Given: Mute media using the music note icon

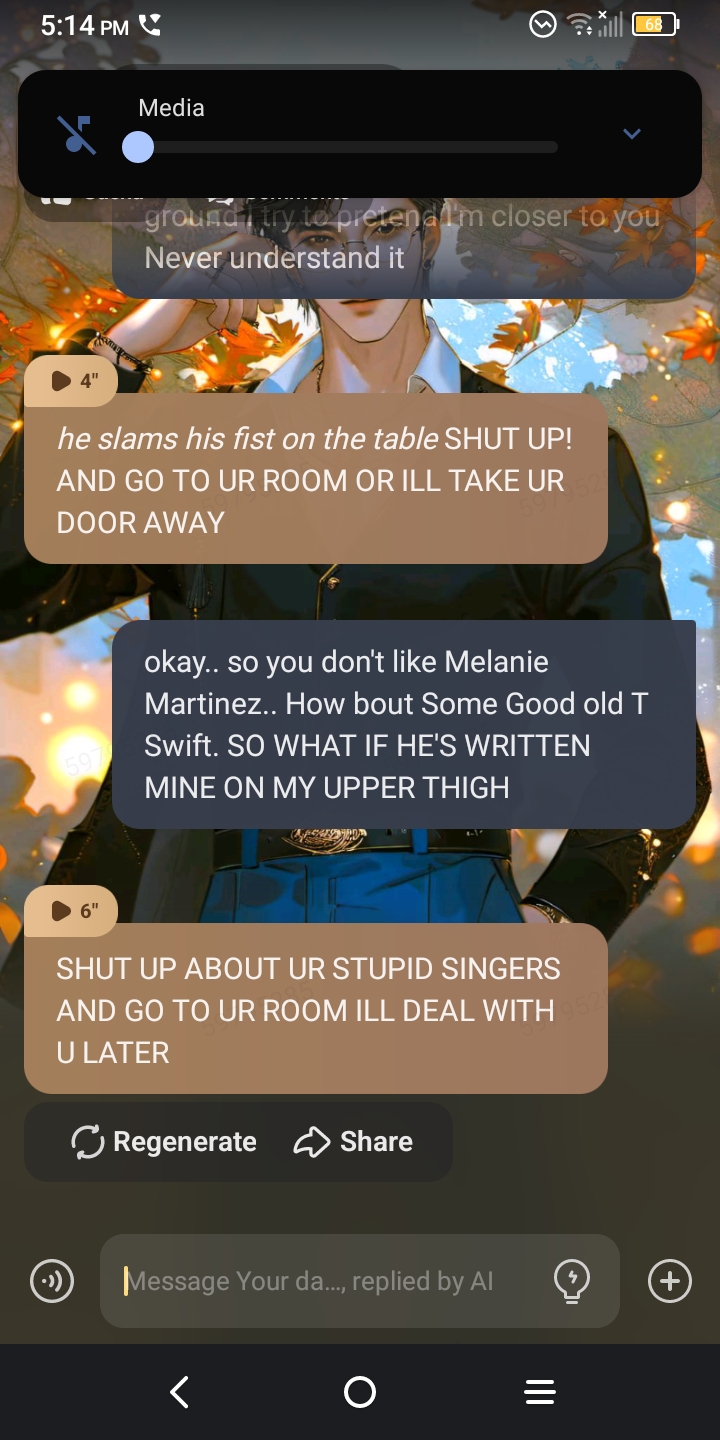Looking at the screenshot, I should click(x=77, y=135).
